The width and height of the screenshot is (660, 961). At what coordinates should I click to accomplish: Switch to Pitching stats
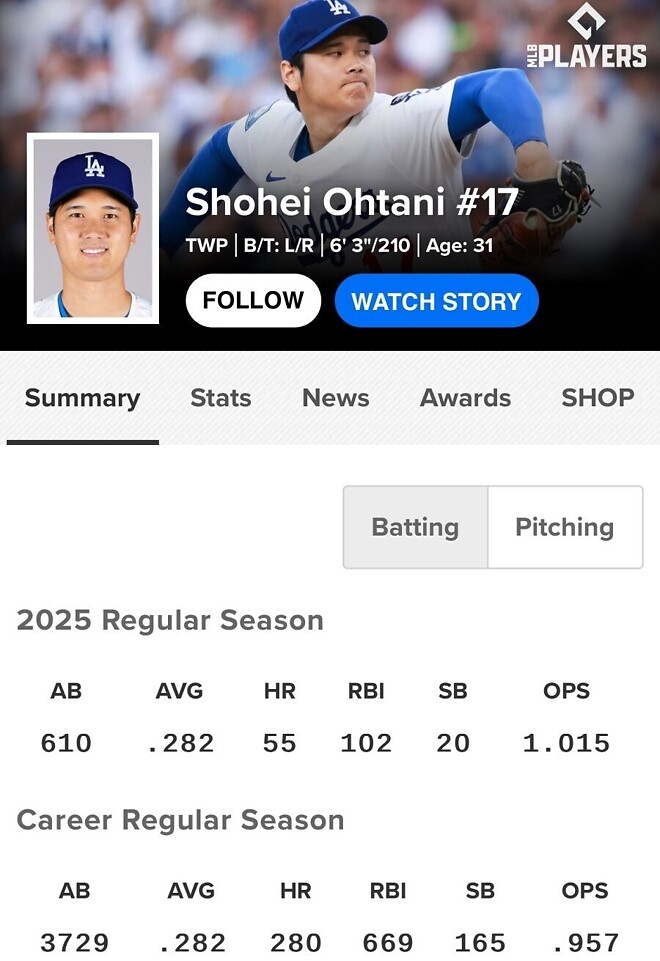click(x=564, y=527)
